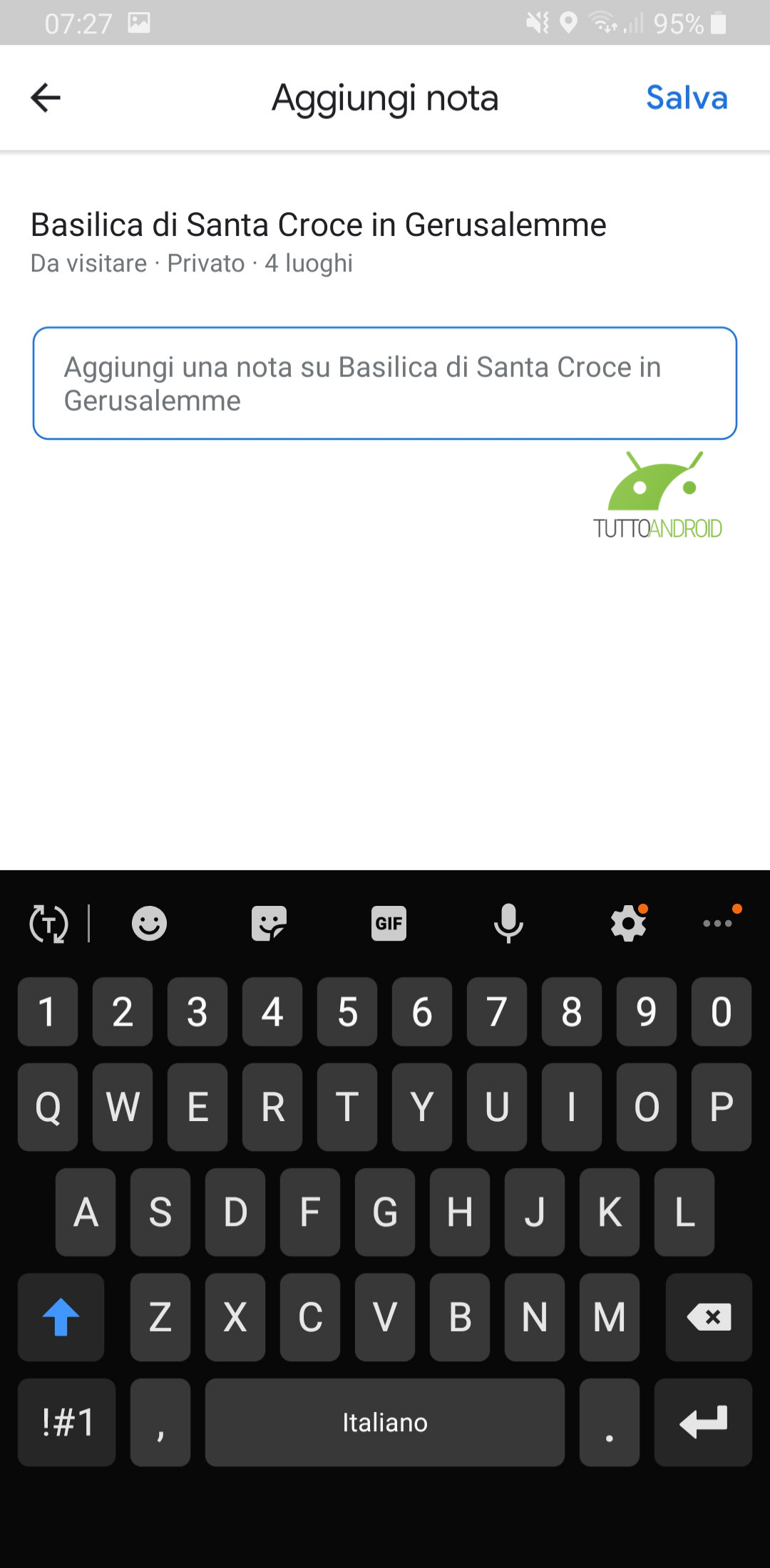This screenshot has height=1568, width=770.
Task: Open the keyboard's text translate icon
Action: 48,924
